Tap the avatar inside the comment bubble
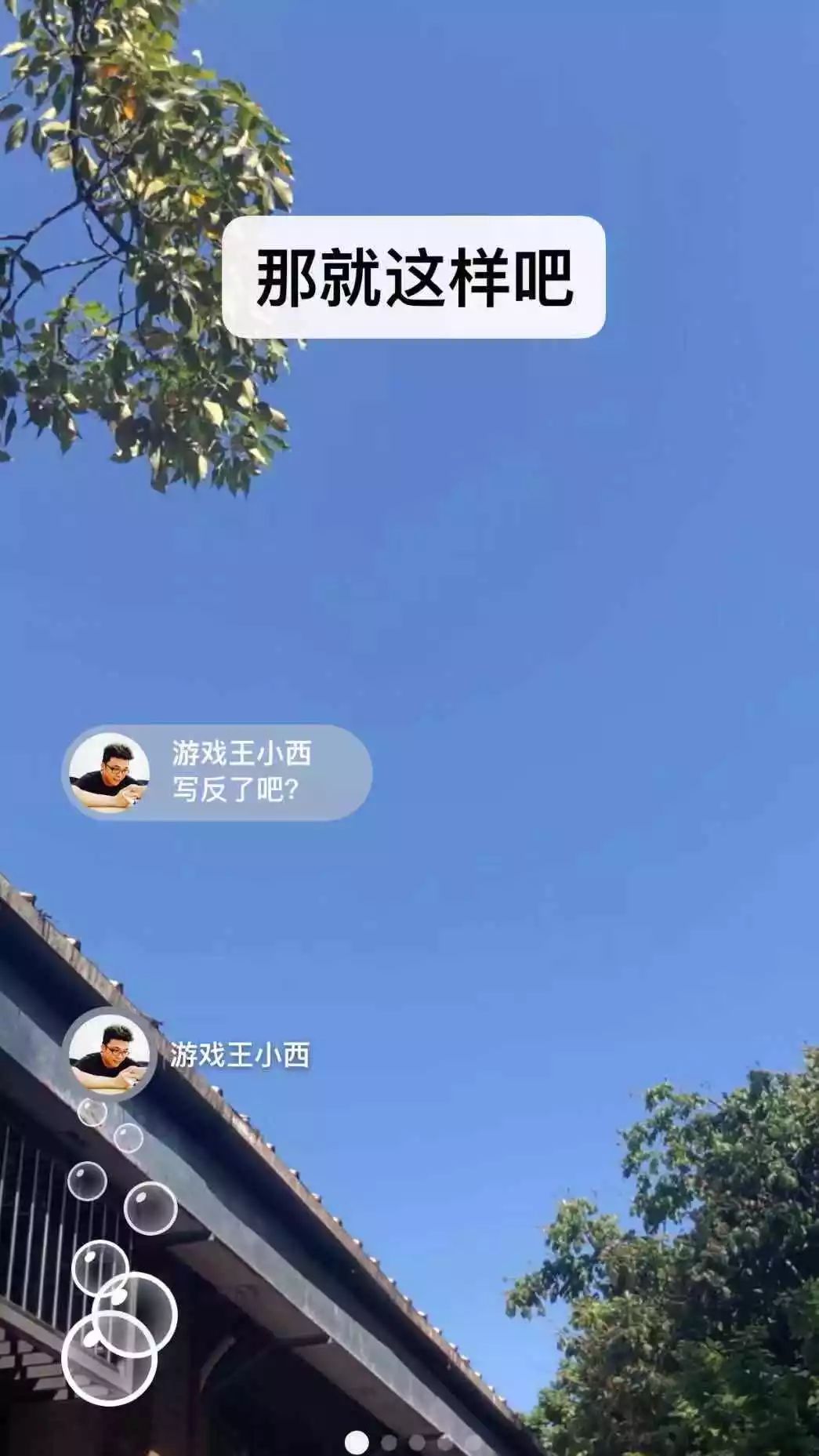 111,772
